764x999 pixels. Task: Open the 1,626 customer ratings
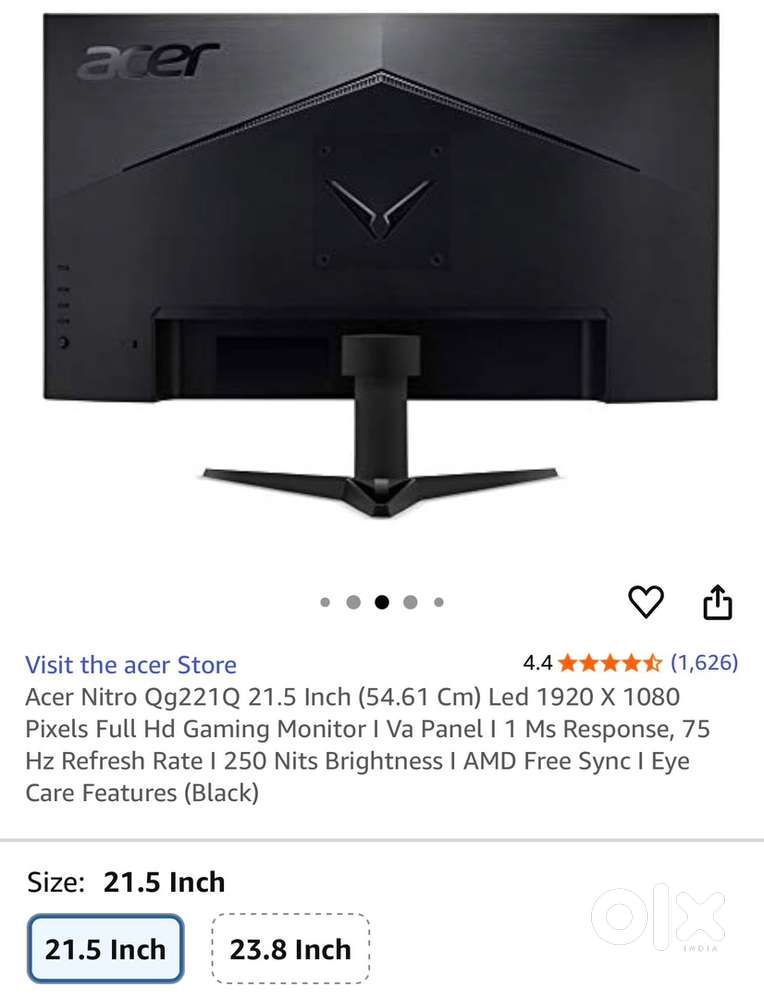click(704, 662)
